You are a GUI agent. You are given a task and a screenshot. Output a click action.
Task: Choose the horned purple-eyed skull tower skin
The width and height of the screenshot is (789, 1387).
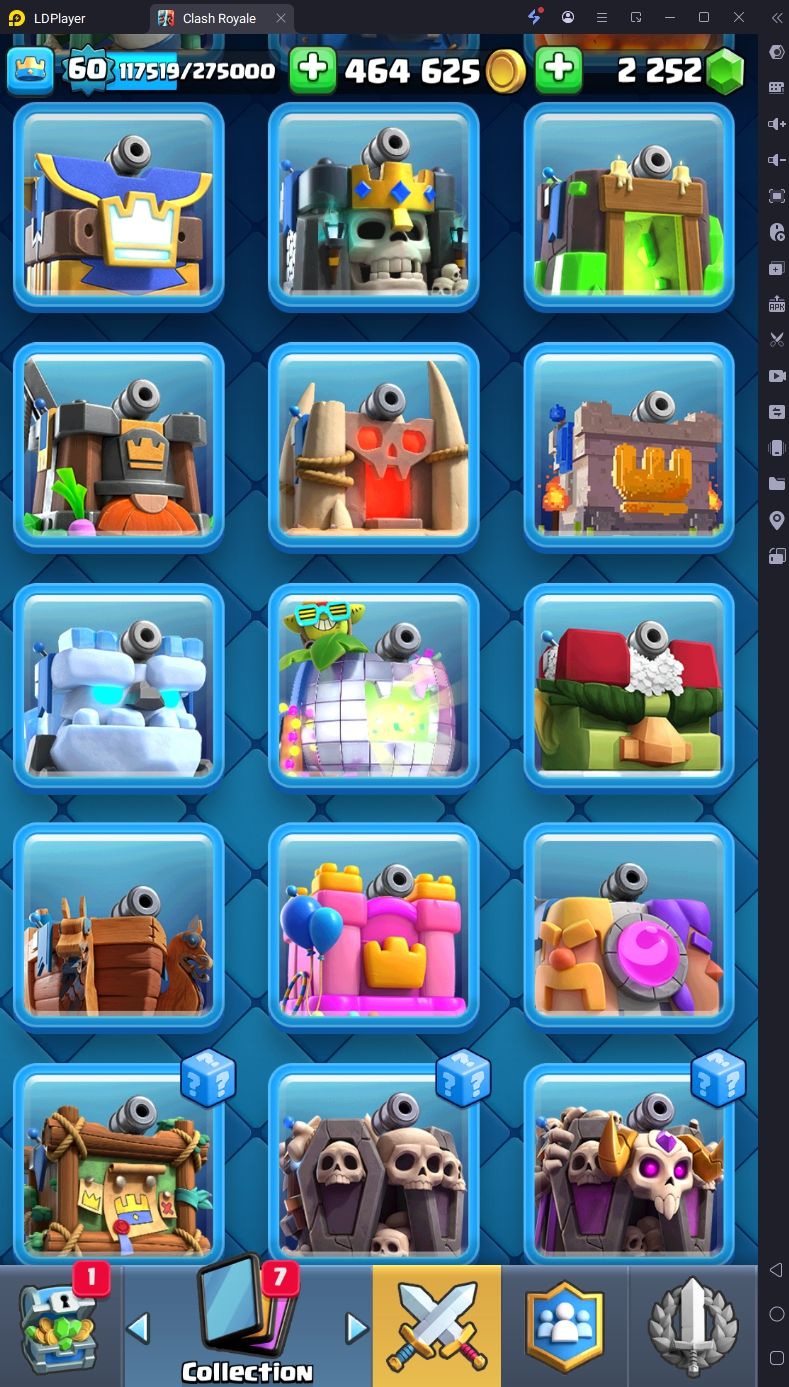click(x=629, y=1165)
